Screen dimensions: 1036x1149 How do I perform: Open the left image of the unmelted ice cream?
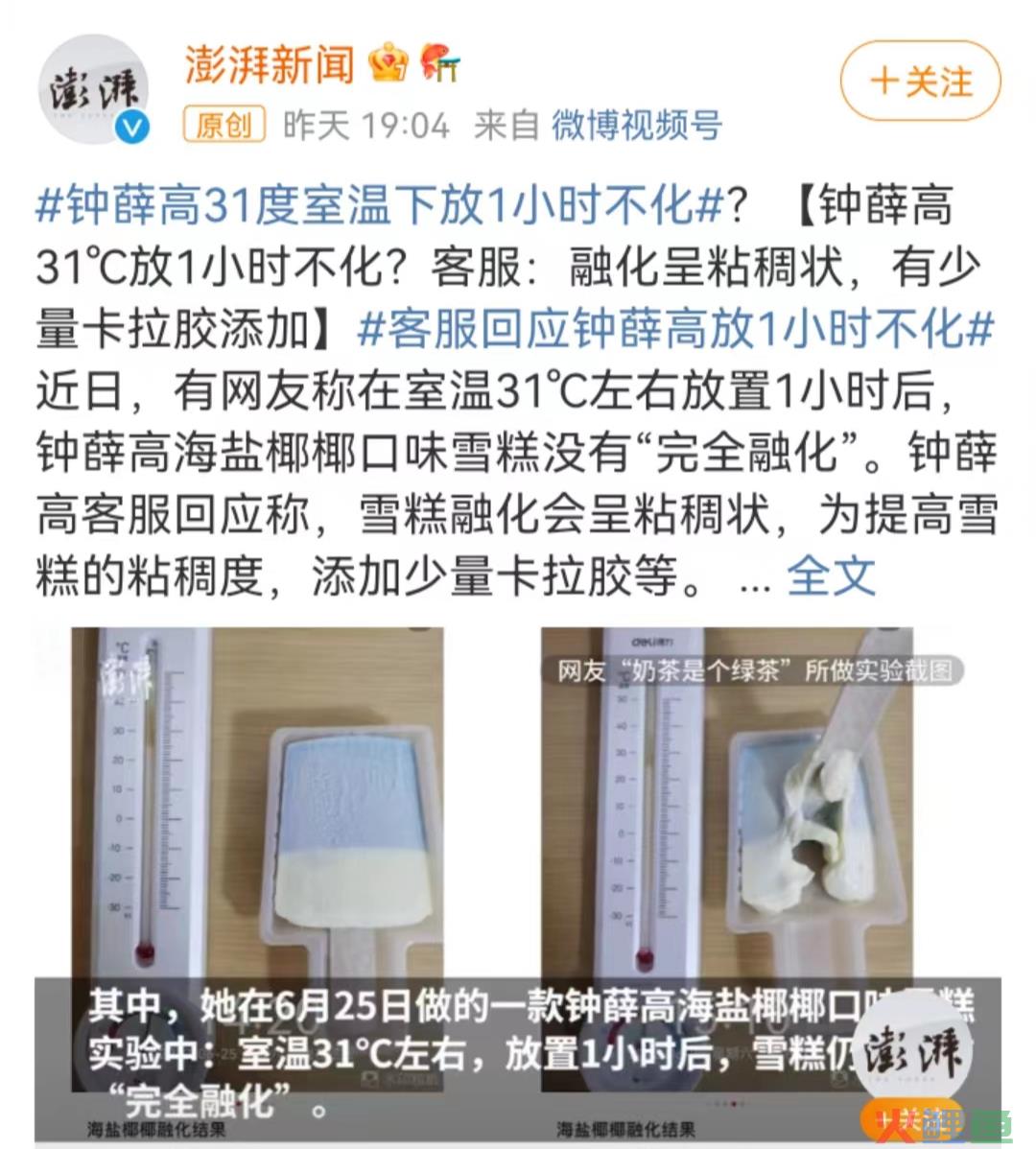259,815
